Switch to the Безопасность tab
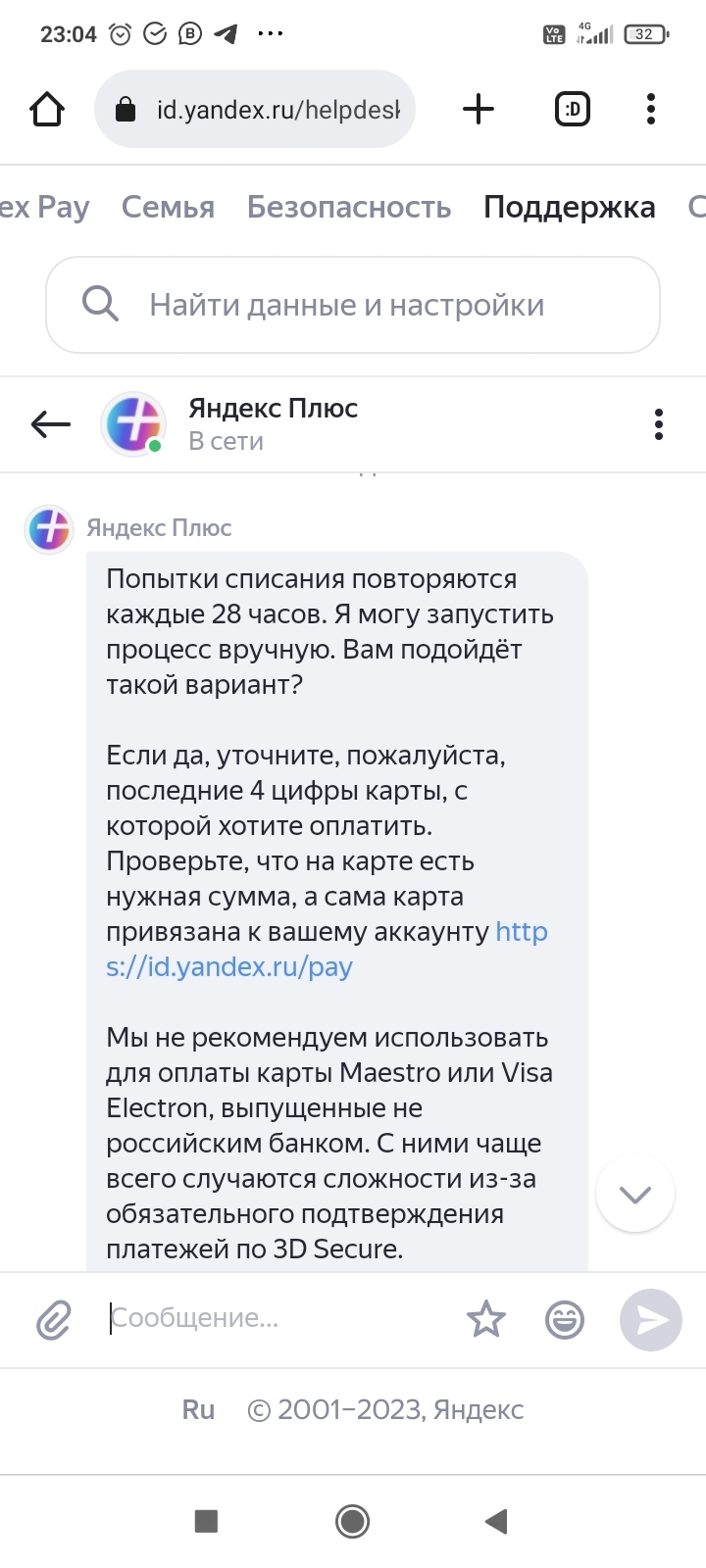Image resolution: width=706 pixels, height=1568 pixels. coord(348,207)
